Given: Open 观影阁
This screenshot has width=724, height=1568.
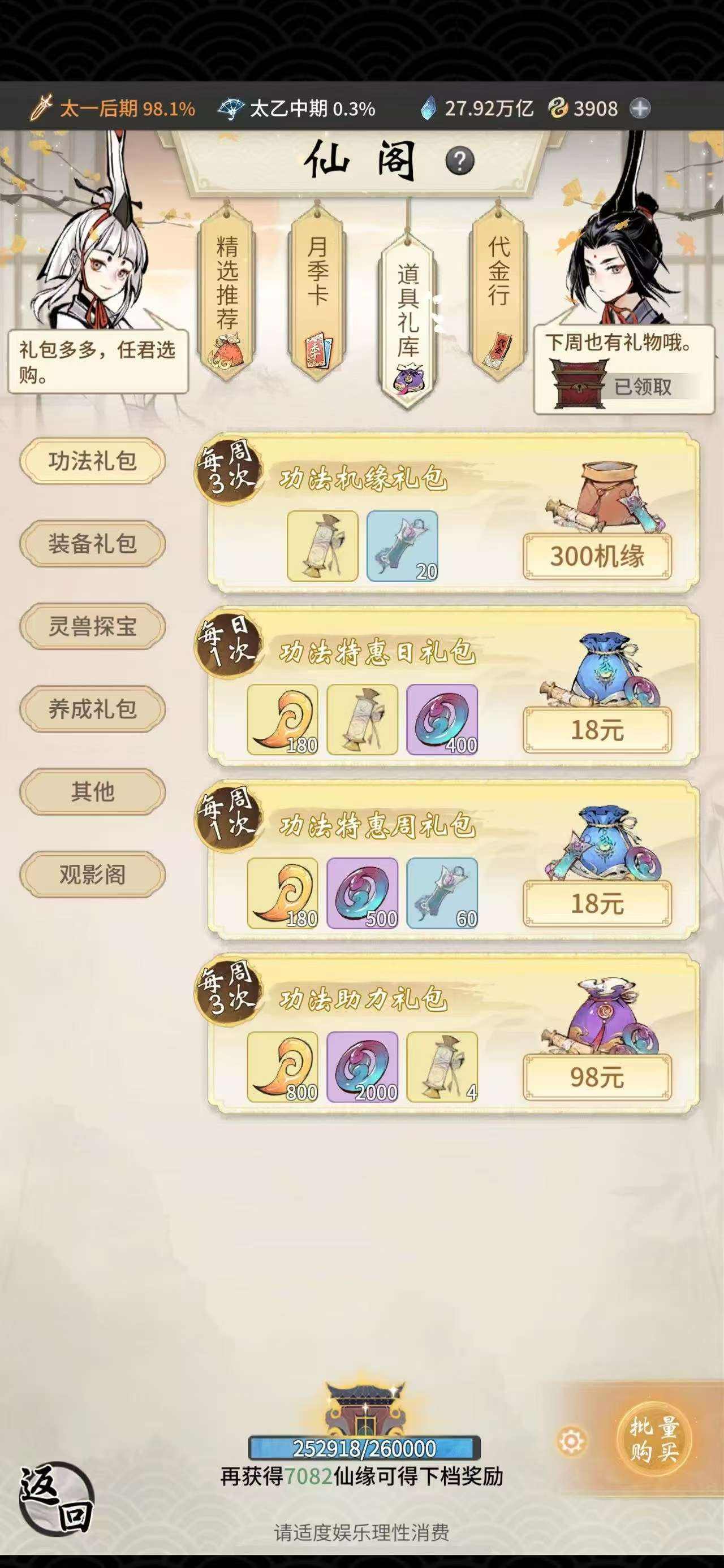Looking at the screenshot, I should coord(93,874).
